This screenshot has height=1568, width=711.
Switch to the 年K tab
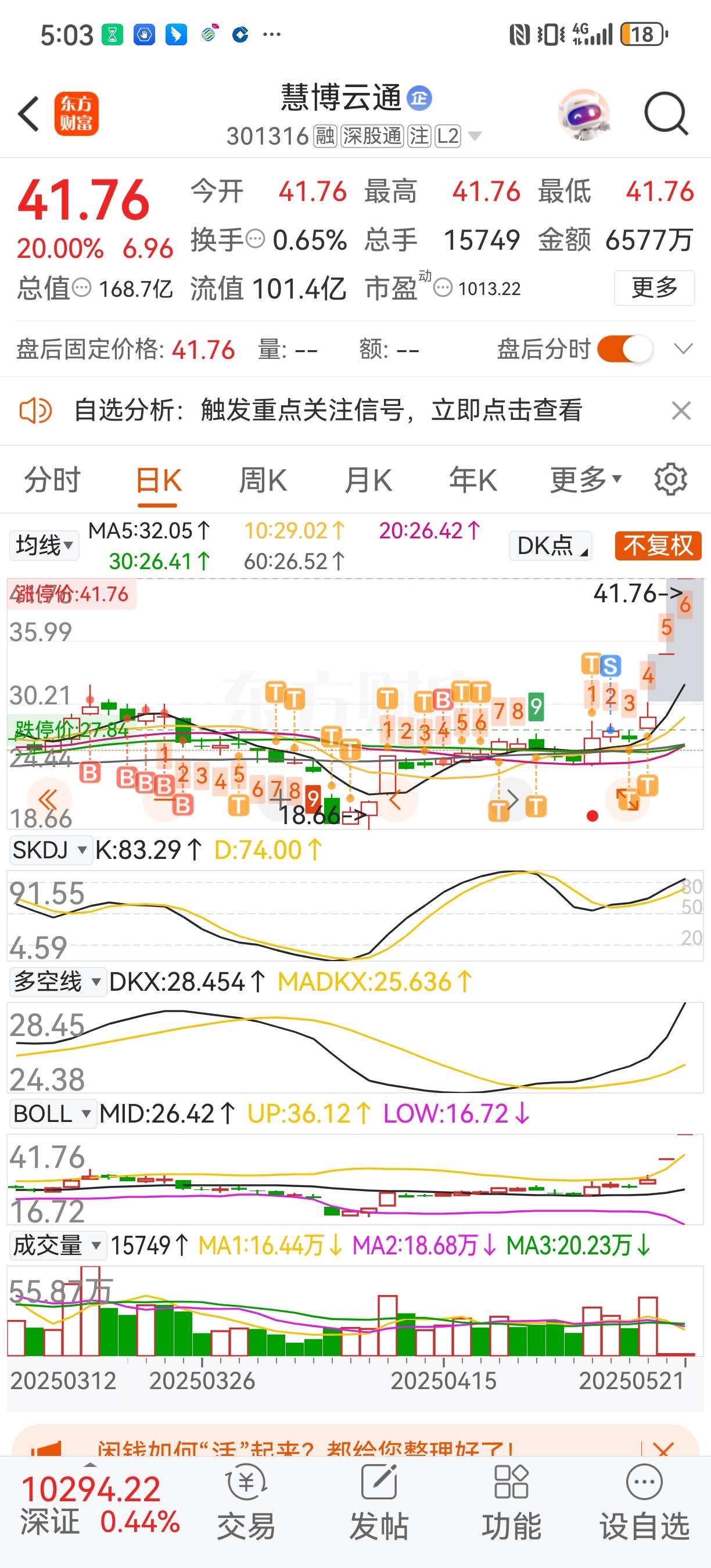point(472,480)
